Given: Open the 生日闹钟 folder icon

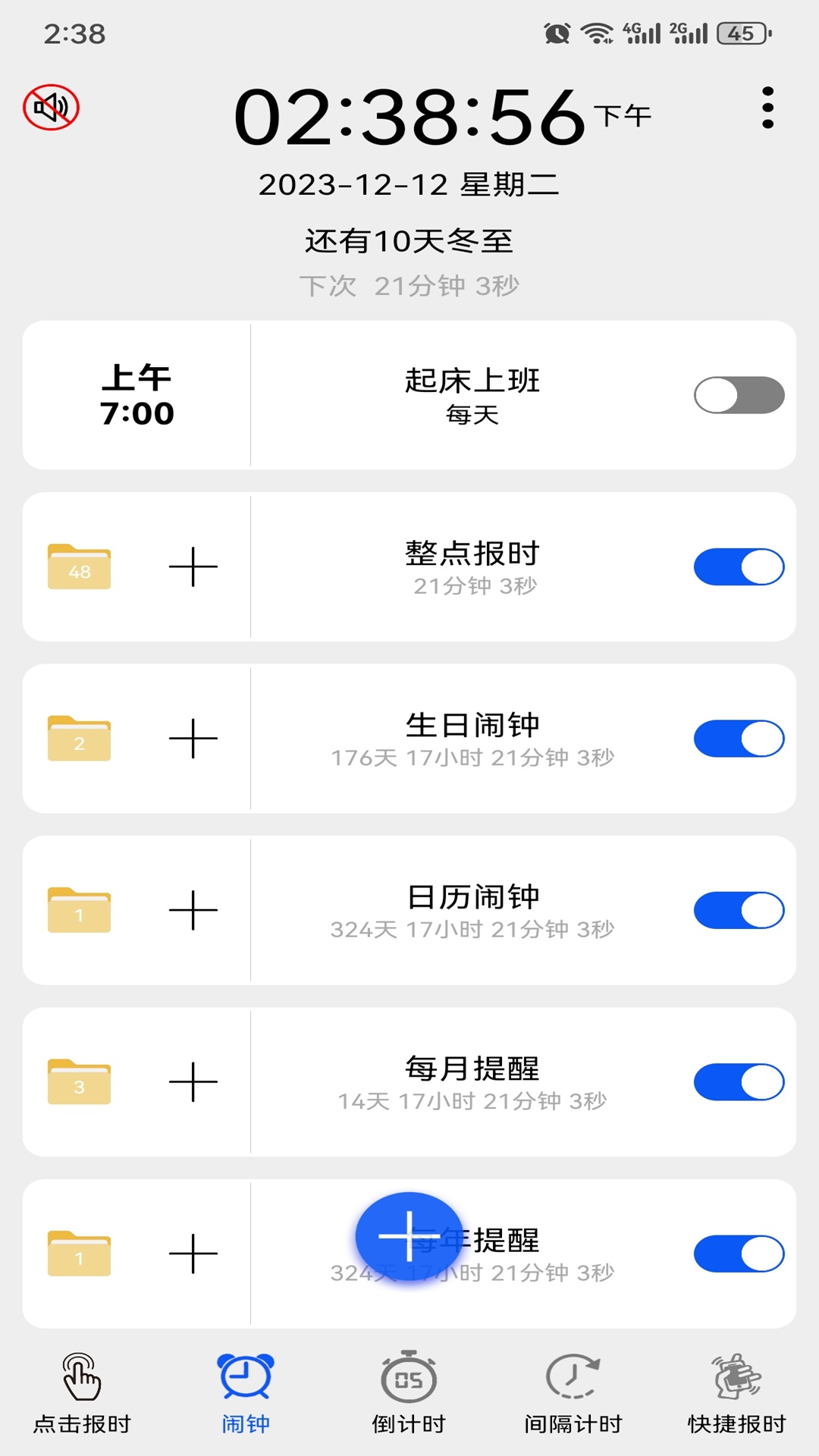Looking at the screenshot, I should pyautogui.click(x=78, y=737).
